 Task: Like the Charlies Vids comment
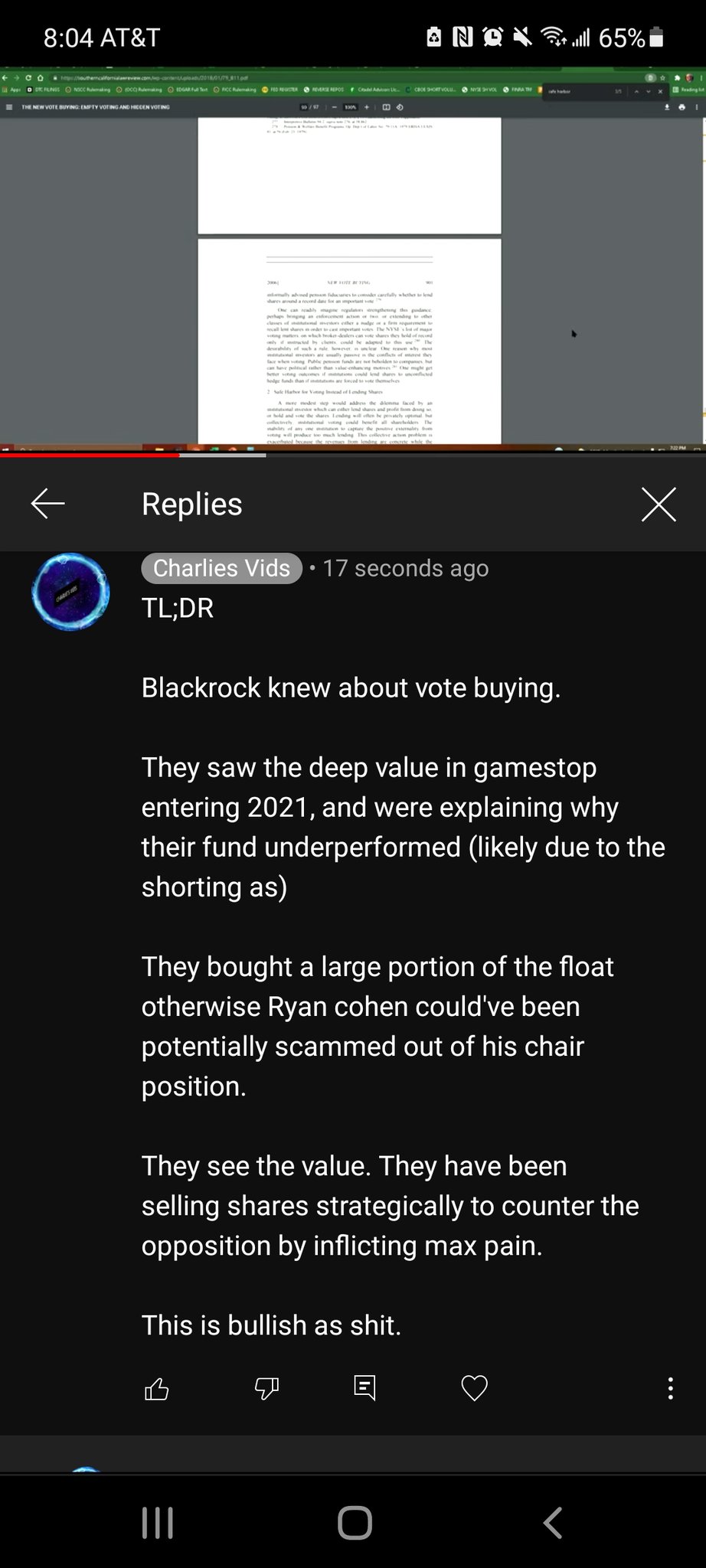[157, 1388]
